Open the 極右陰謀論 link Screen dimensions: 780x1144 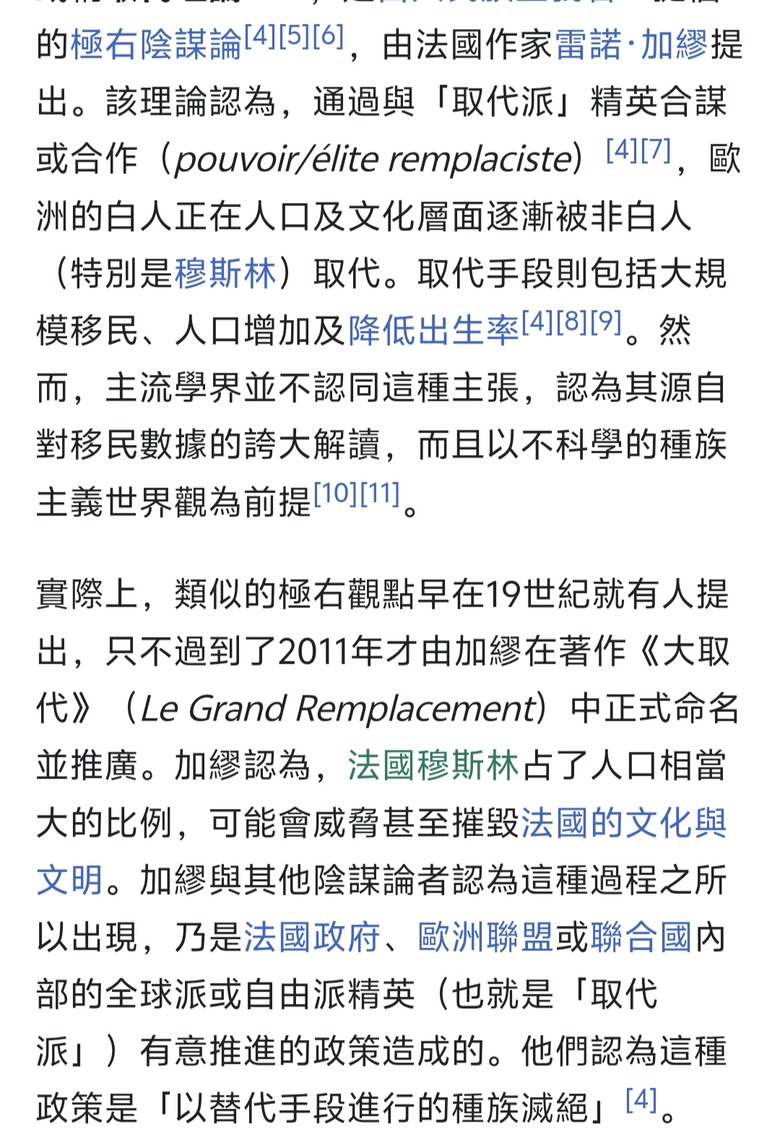[x=157, y=45]
